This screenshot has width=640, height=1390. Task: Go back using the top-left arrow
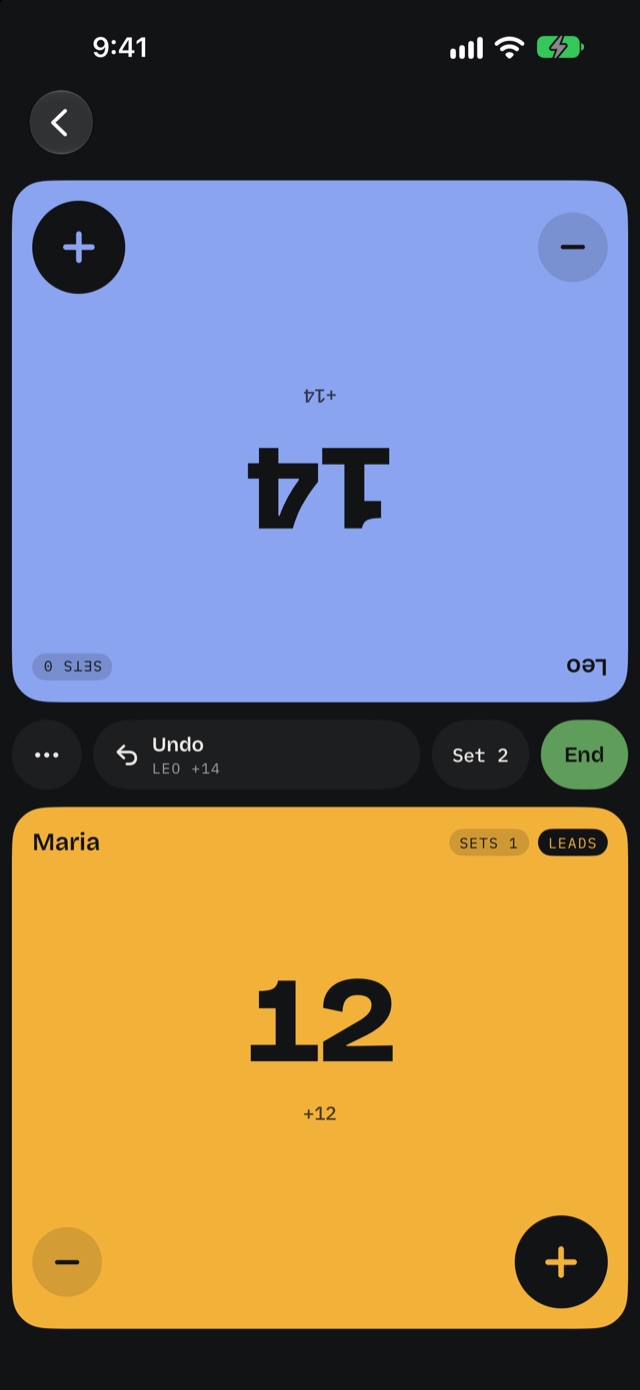point(61,123)
